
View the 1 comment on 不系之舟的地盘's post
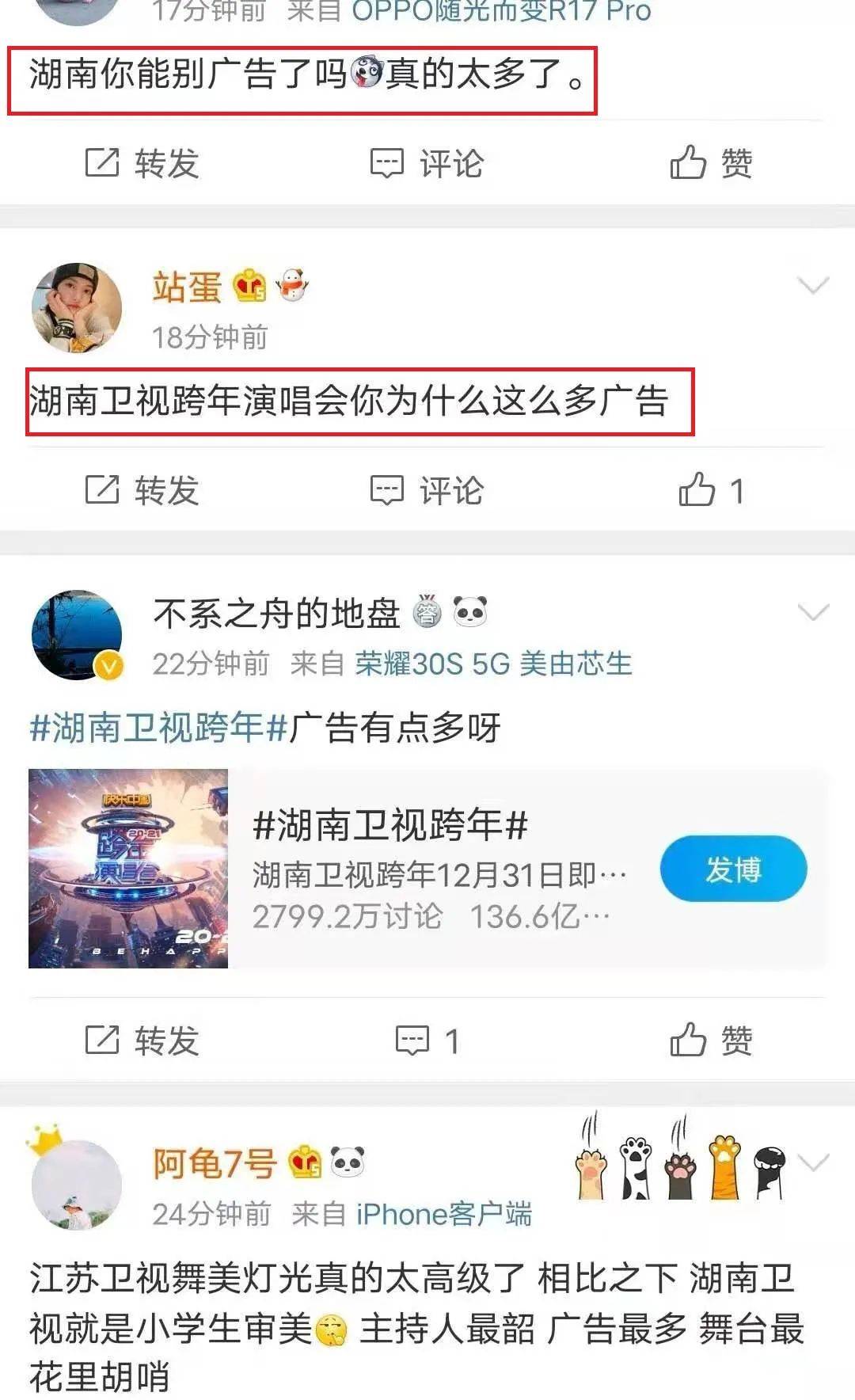(427, 1040)
